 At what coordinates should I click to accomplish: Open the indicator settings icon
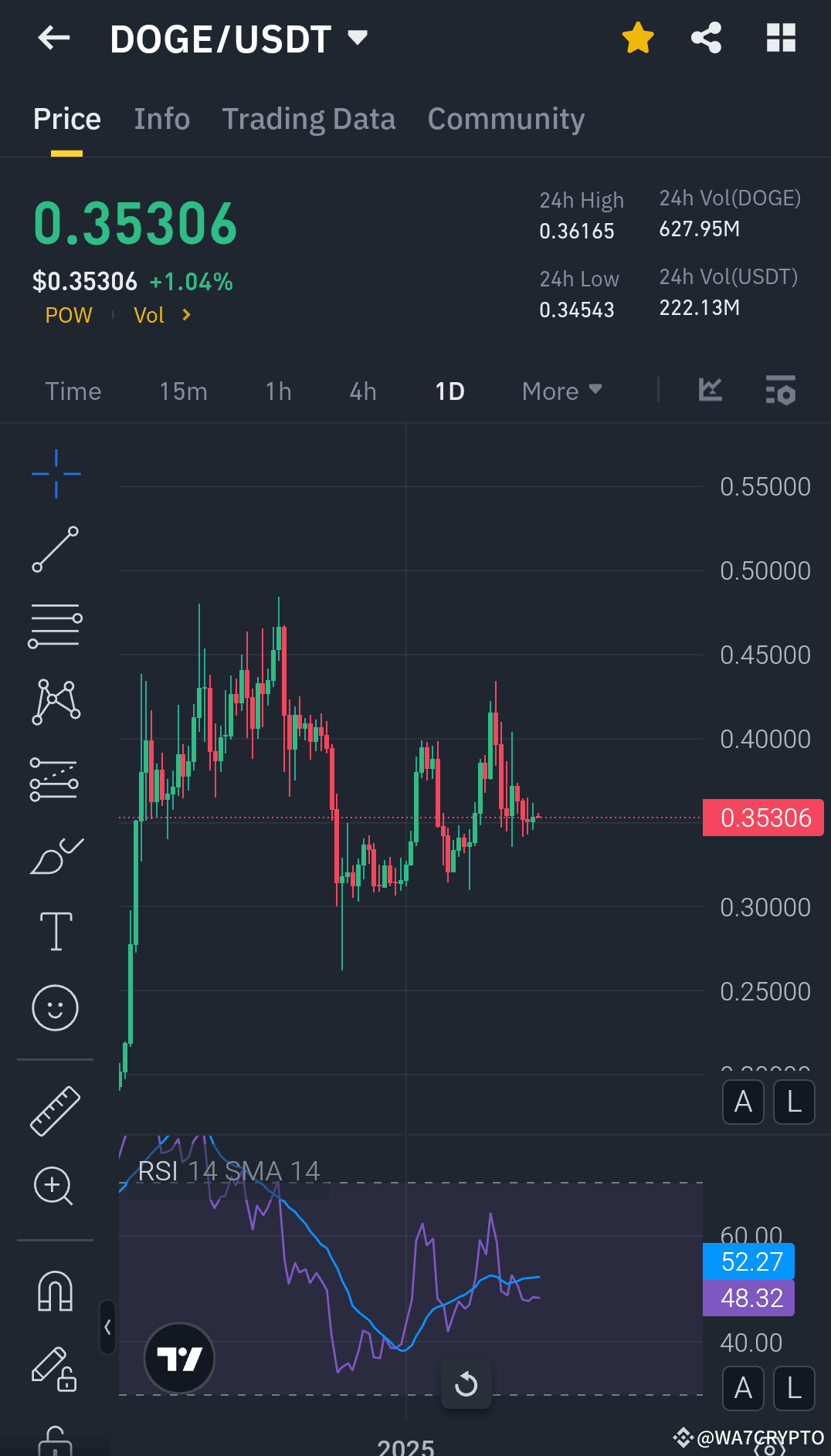coord(780,391)
